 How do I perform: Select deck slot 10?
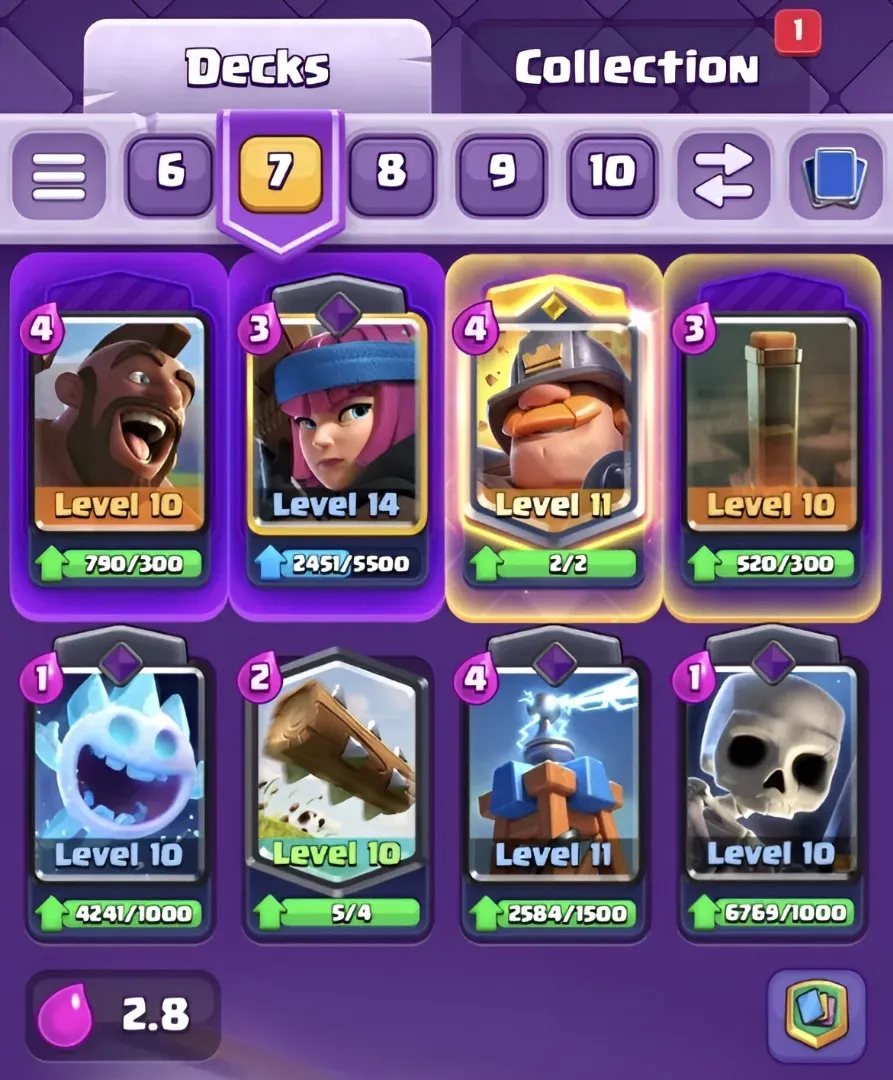click(612, 175)
